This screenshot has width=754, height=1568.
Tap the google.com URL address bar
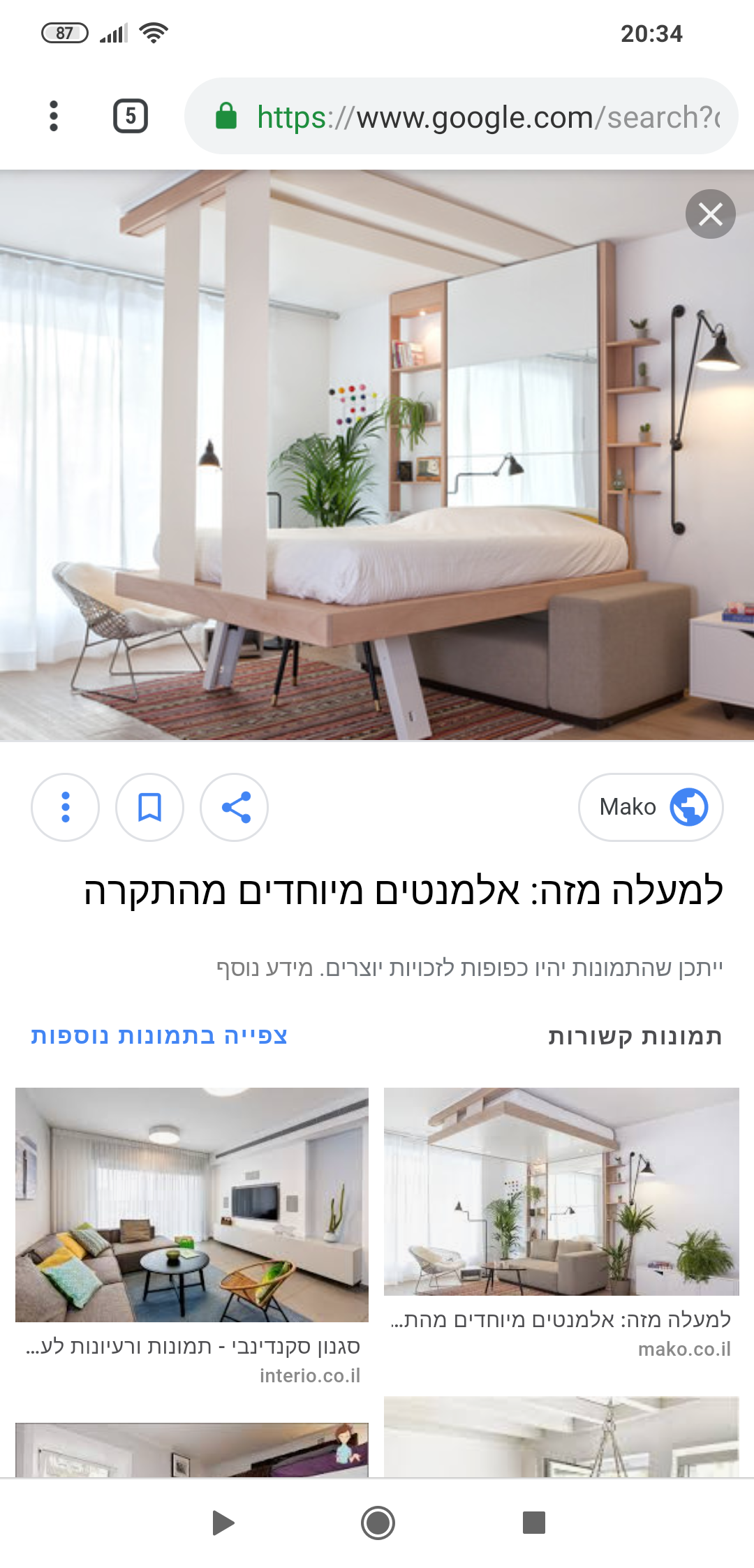[461, 116]
